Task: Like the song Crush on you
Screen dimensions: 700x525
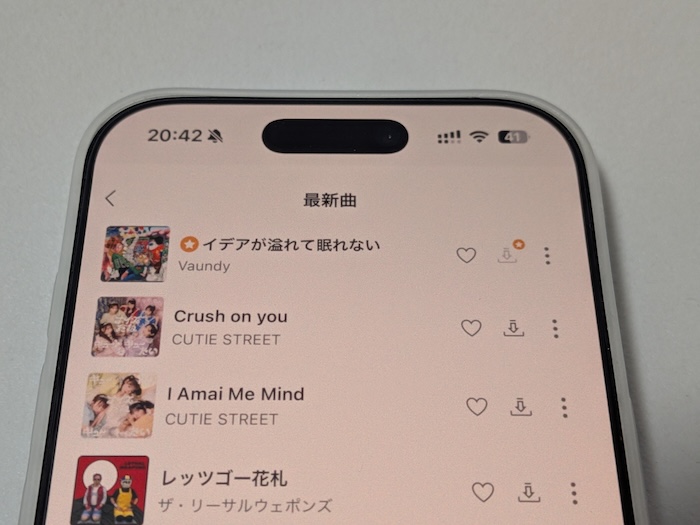Action: (x=471, y=328)
